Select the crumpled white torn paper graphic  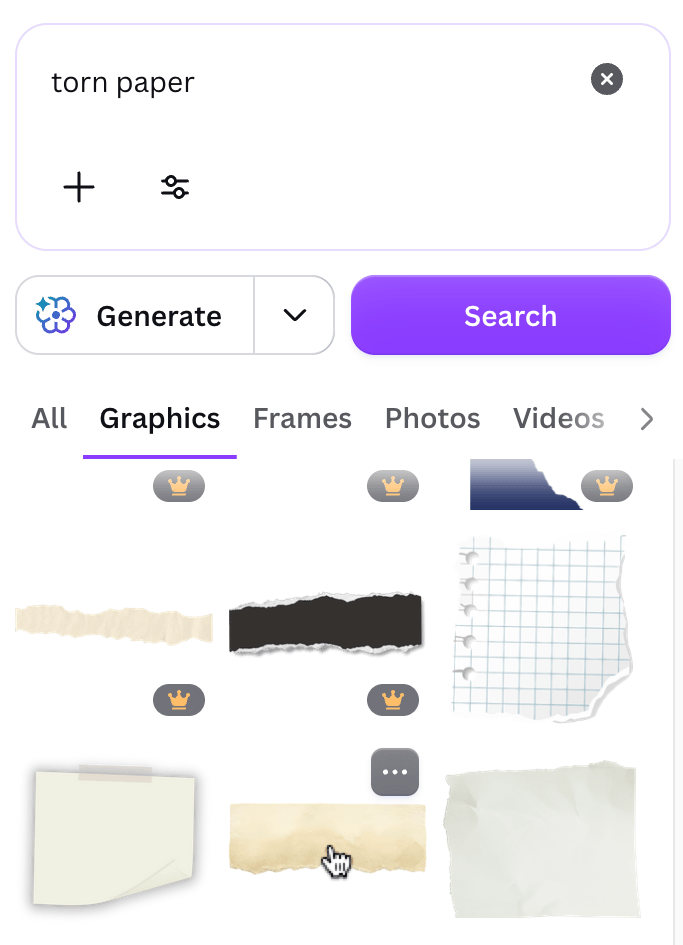point(541,839)
